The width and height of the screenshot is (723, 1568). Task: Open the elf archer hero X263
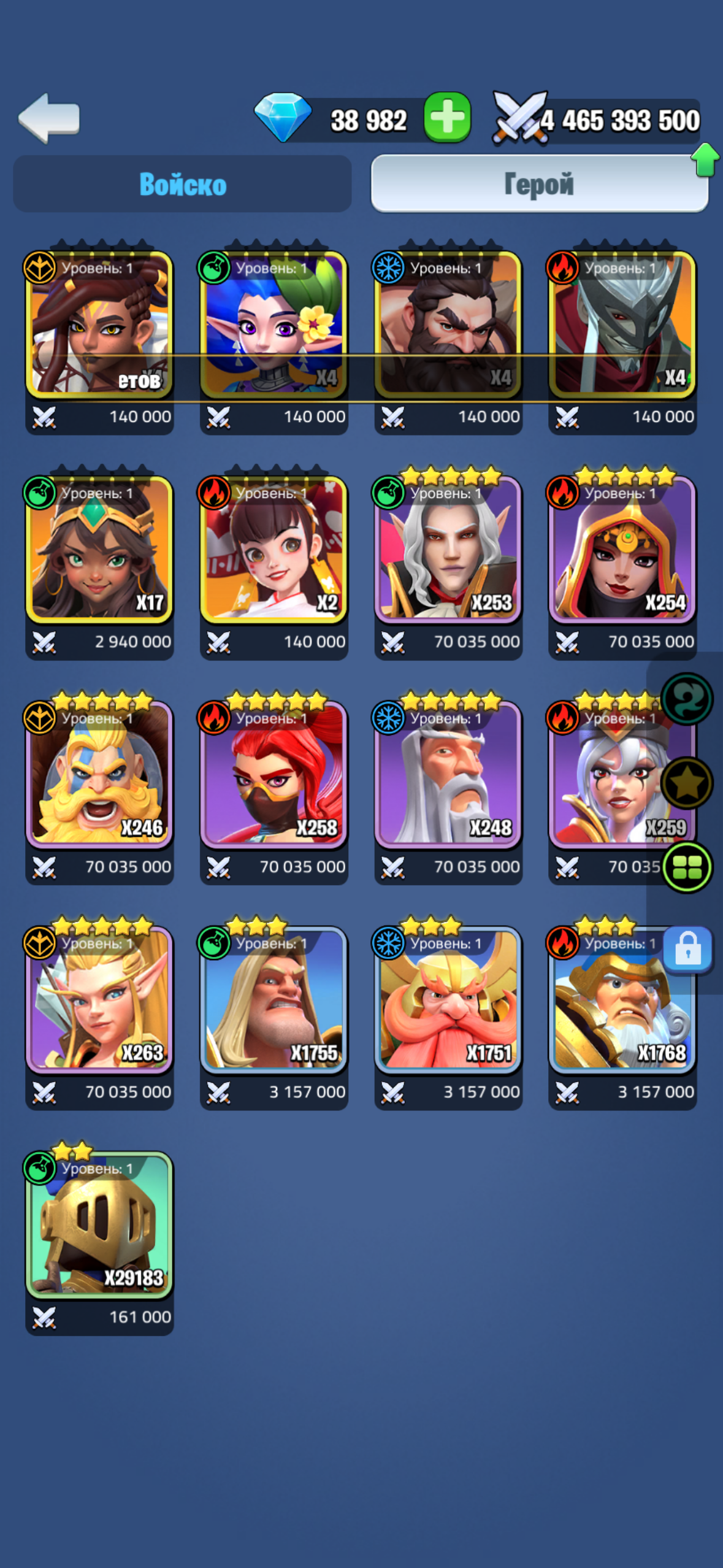point(99,999)
